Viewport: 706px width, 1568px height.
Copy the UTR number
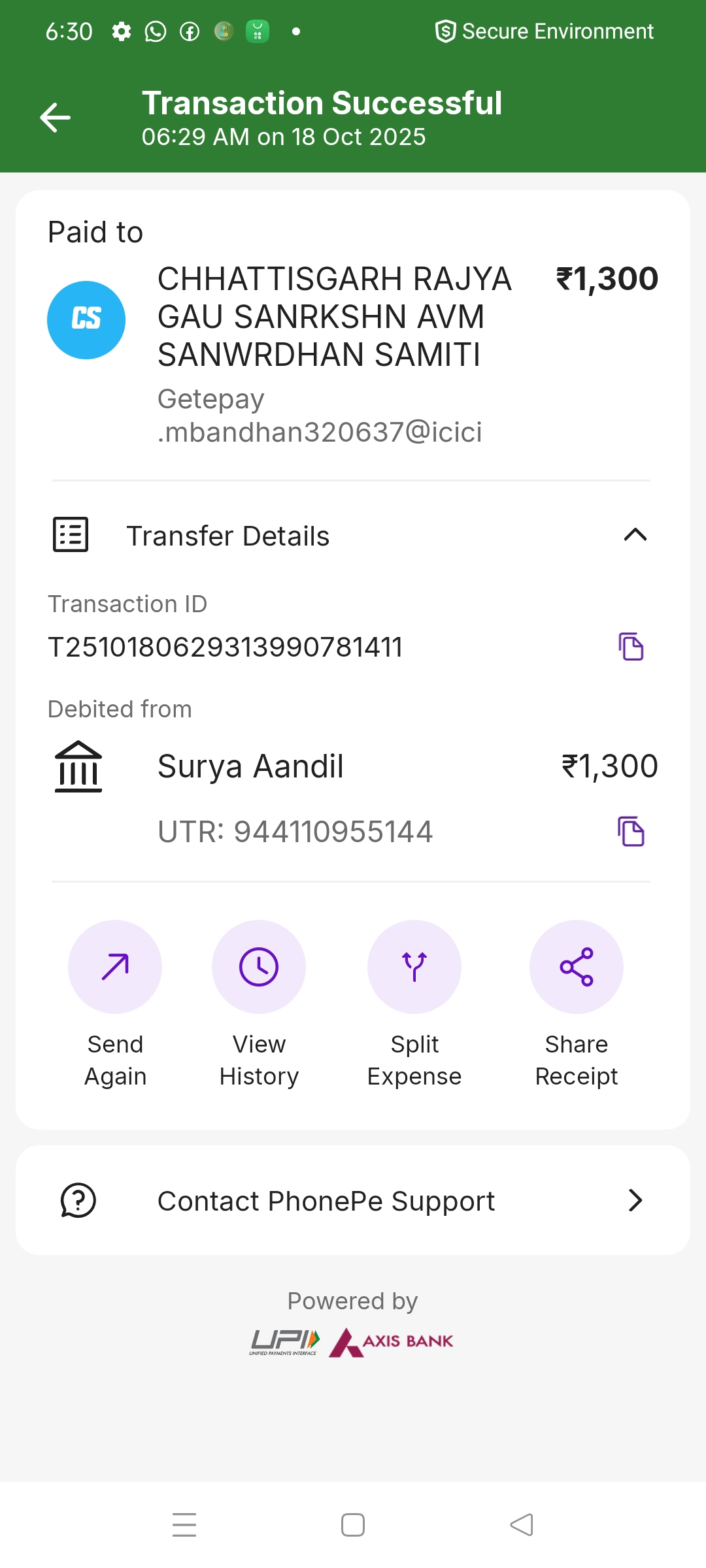click(x=631, y=831)
